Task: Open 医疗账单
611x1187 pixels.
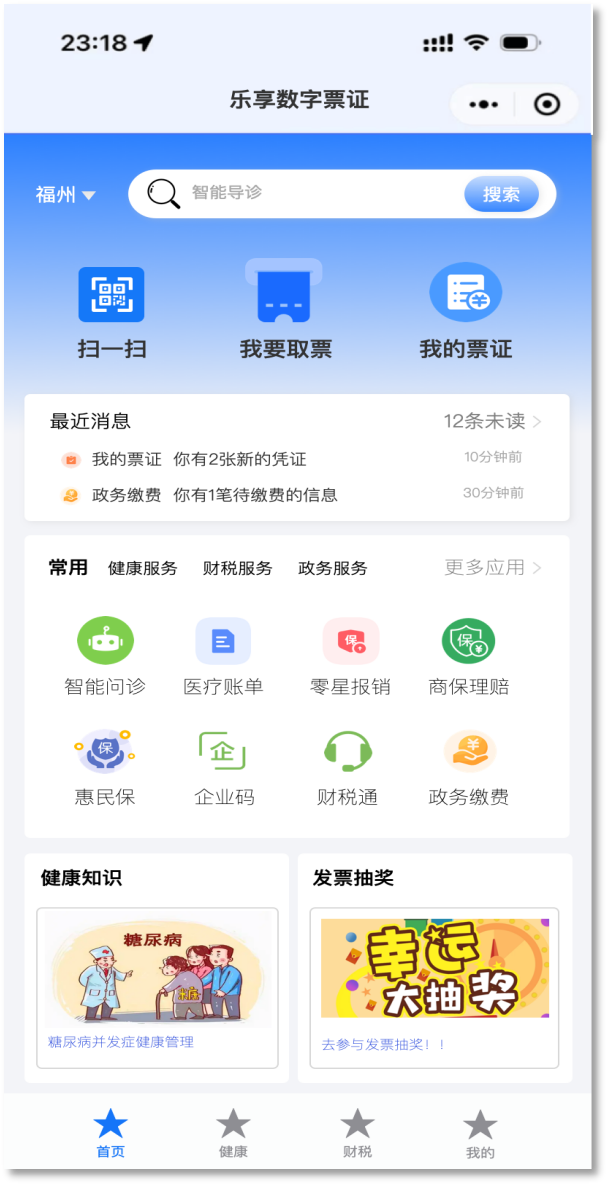Action: [223, 656]
